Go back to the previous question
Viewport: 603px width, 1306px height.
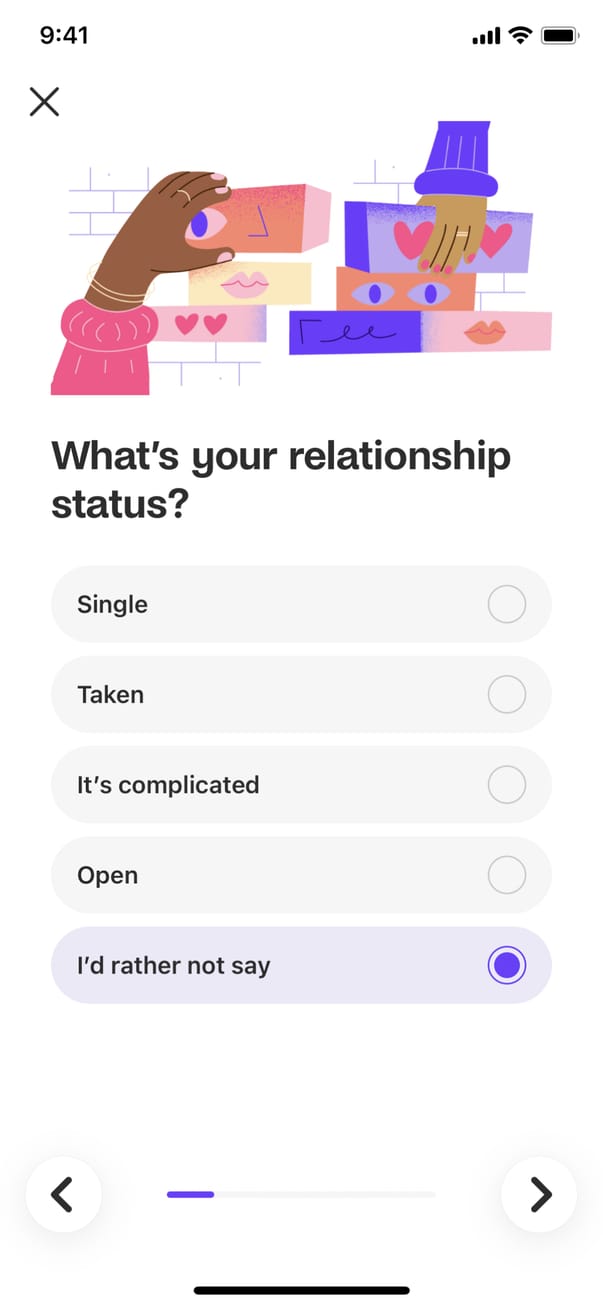pyautogui.click(x=63, y=1194)
